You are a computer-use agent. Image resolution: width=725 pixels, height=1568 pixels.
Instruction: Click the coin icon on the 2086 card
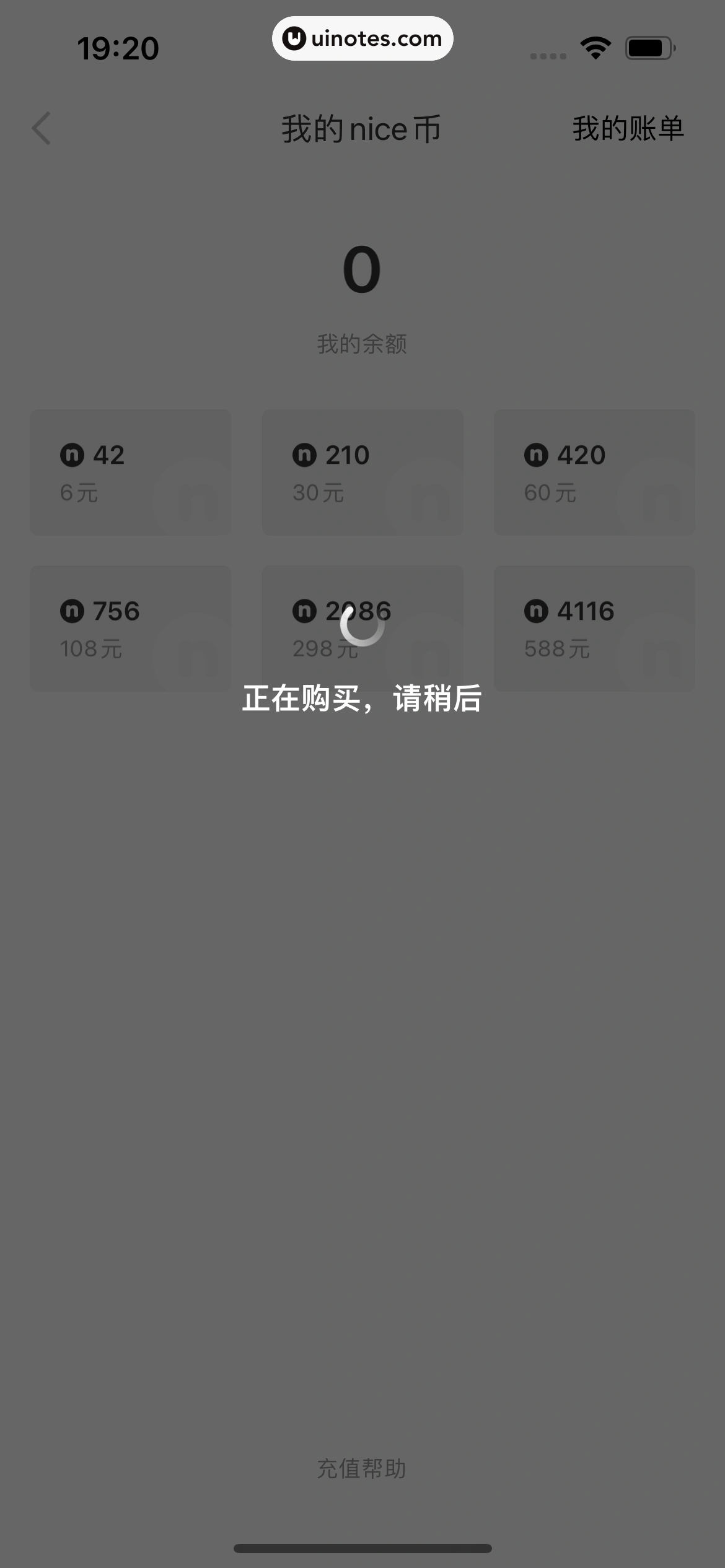coord(304,610)
